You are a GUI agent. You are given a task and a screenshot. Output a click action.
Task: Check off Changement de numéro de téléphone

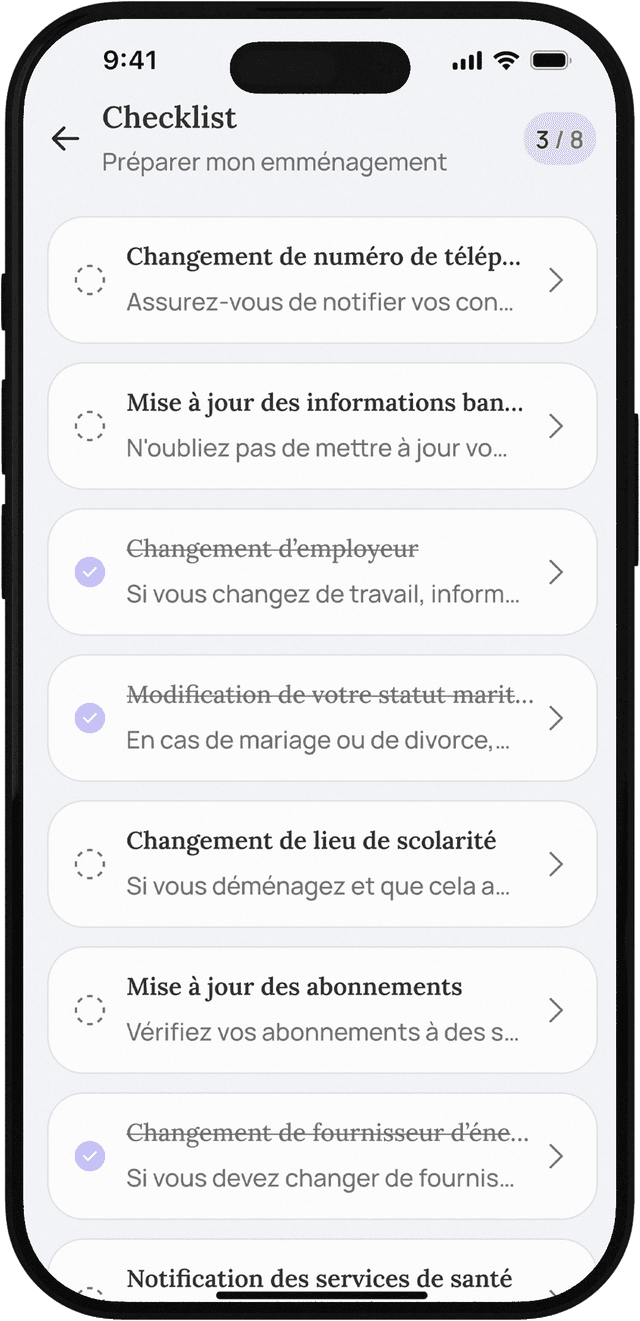point(90,281)
